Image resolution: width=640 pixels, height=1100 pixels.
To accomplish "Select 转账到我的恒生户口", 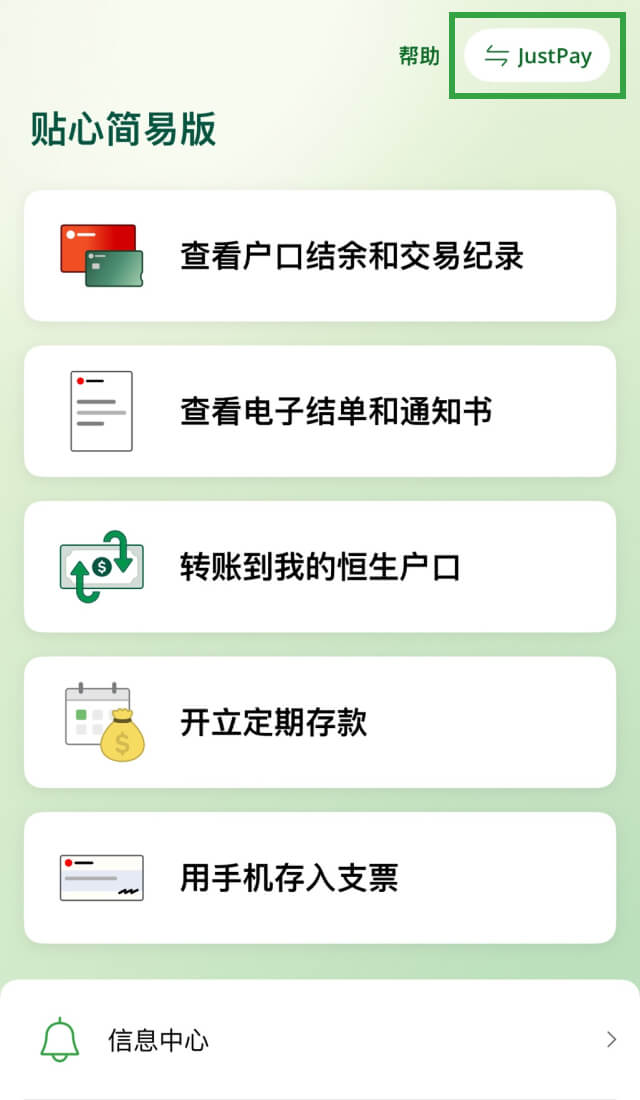I will (320, 567).
